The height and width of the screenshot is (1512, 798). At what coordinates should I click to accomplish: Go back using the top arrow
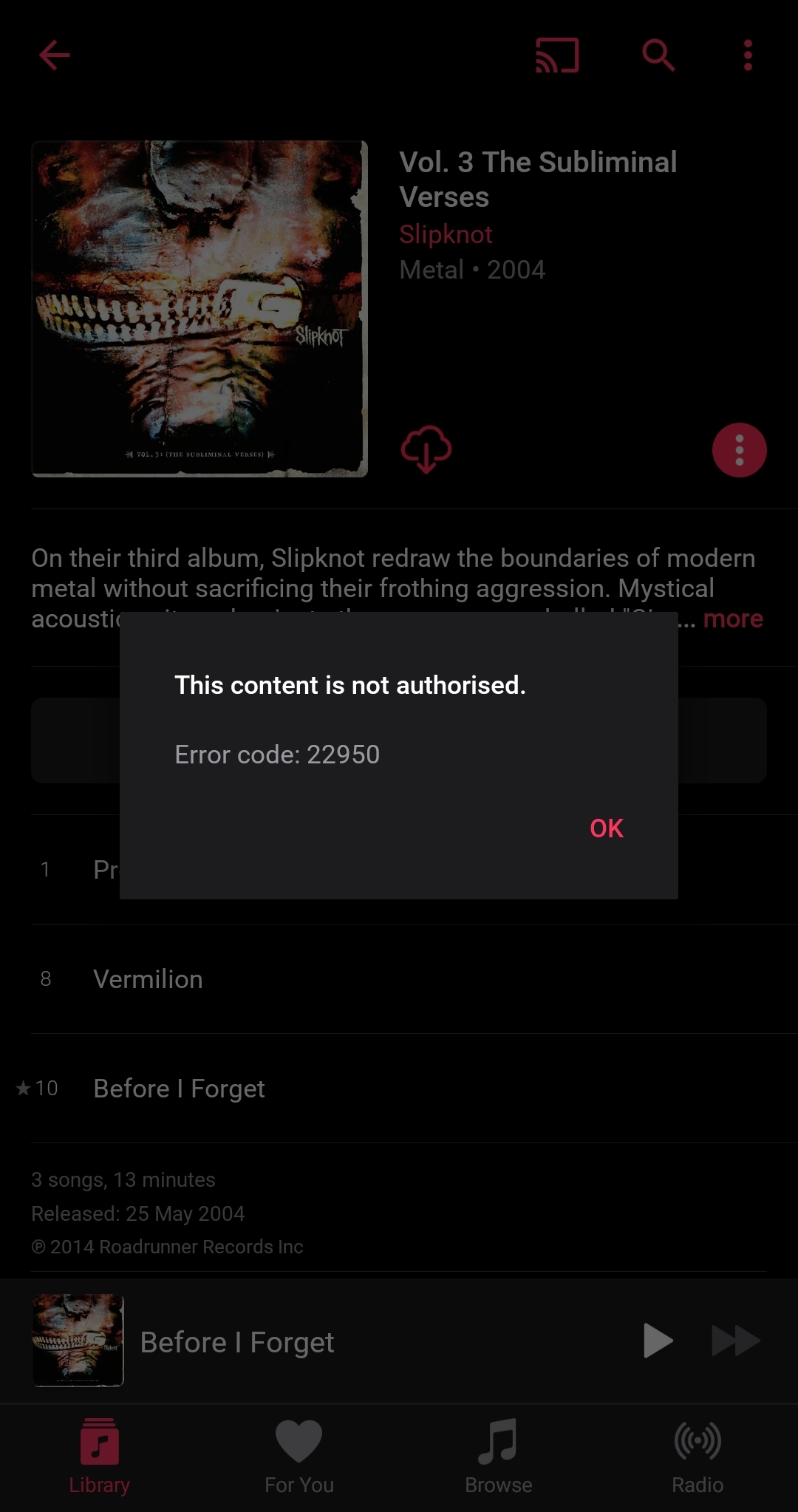pos(55,55)
